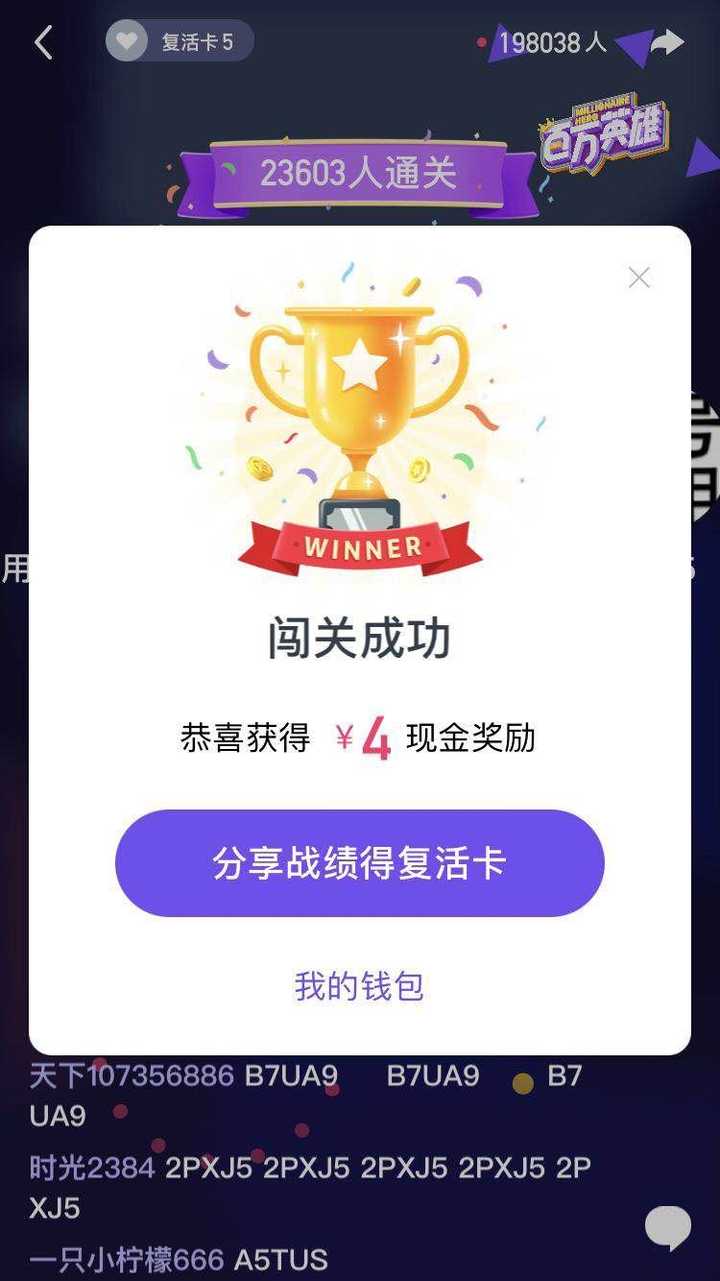The image size is (720, 1281).
Task: Select the 198038人 viewer counter
Action: coord(552,43)
